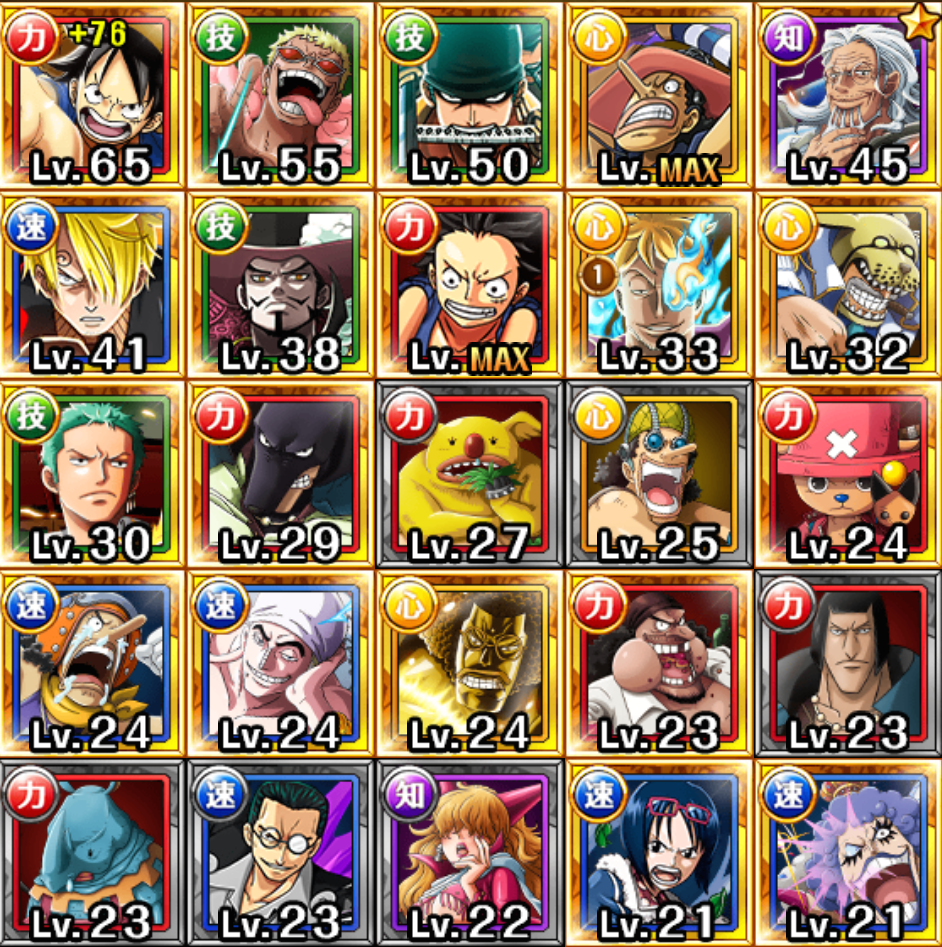942x947 pixels.
Task: Open the Lv.38 Mihawk character tile
Action: click(x=282, y=285)
